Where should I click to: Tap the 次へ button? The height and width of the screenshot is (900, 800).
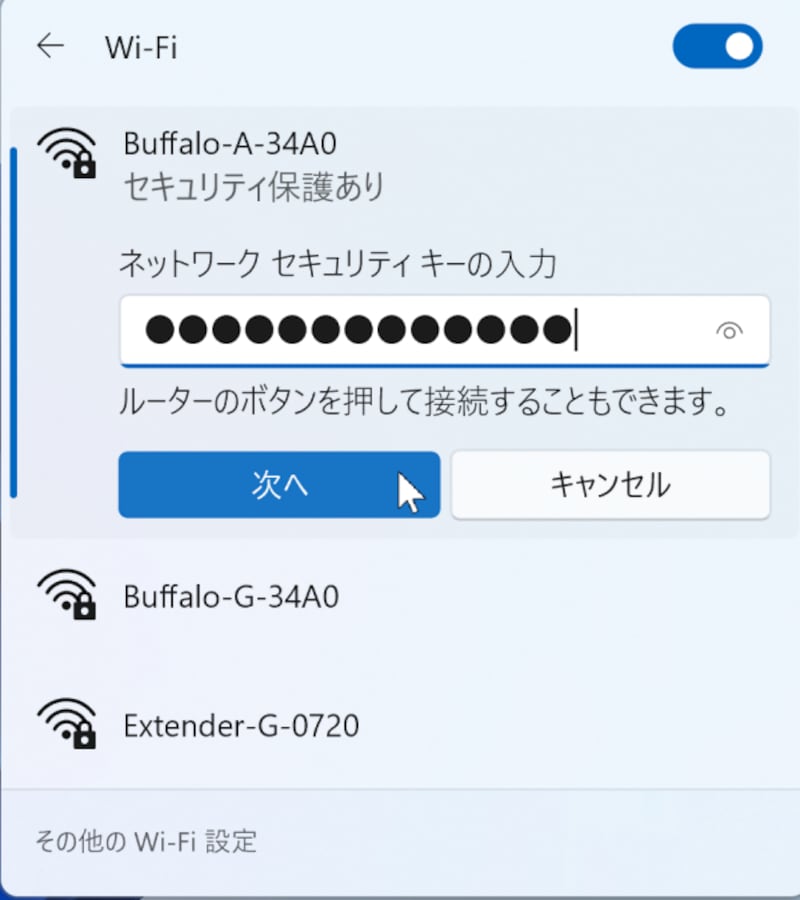coord(279,485)
